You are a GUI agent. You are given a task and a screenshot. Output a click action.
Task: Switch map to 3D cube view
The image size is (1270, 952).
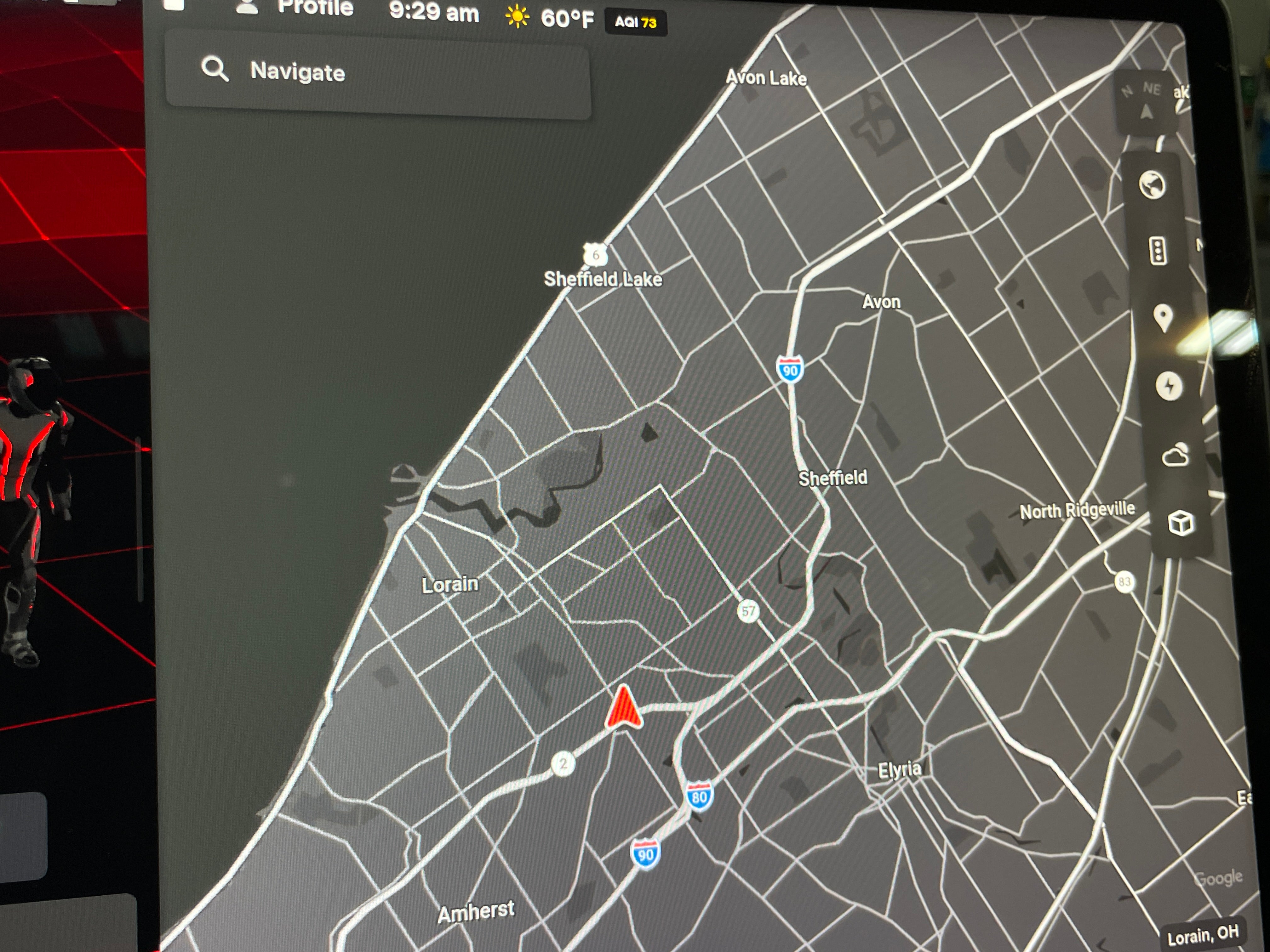[x=1181, y=523]
